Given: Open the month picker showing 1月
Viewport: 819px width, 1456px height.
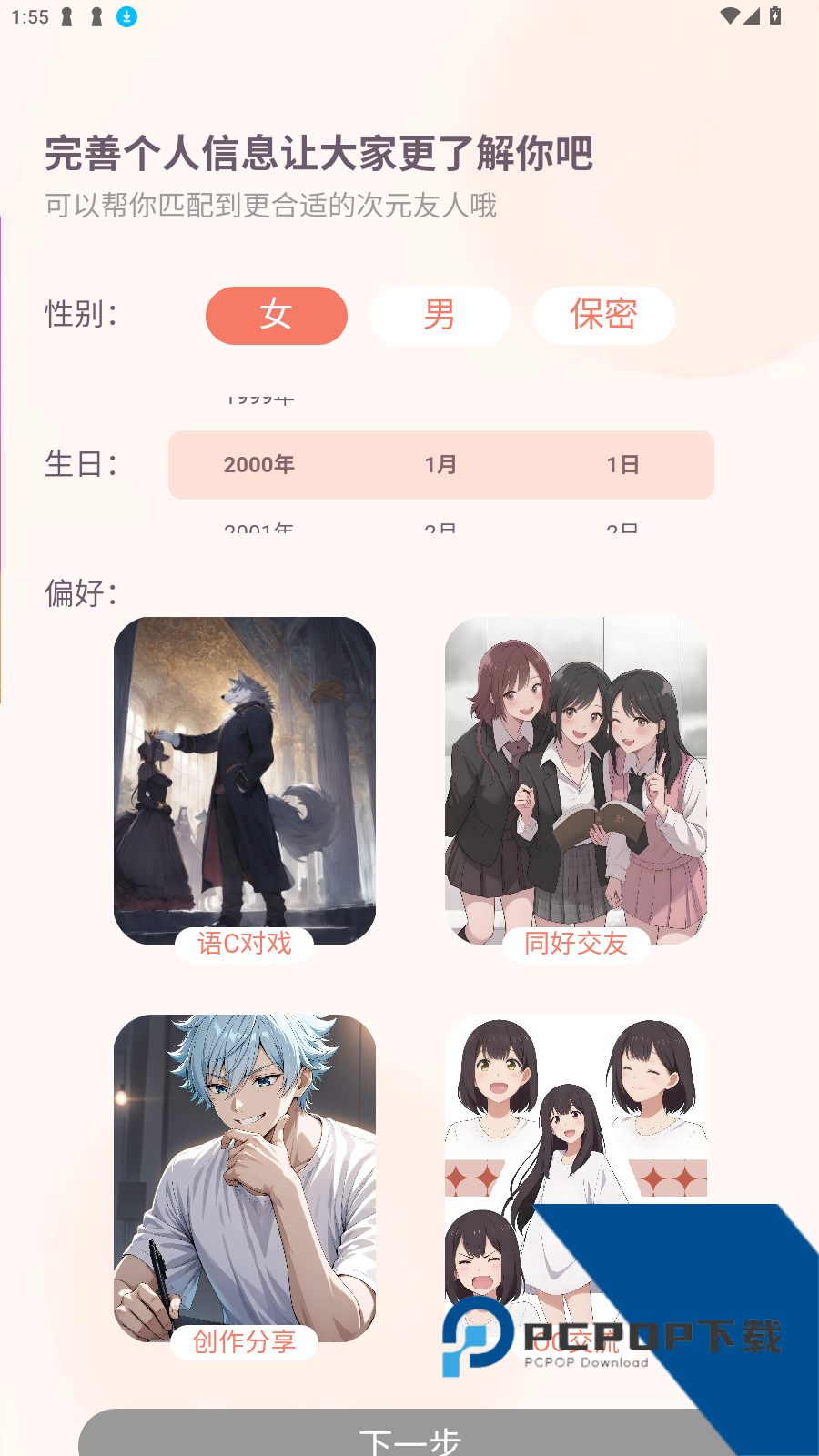Looking at the screenshot, I should pyautogui.click(x=440, y=465).
